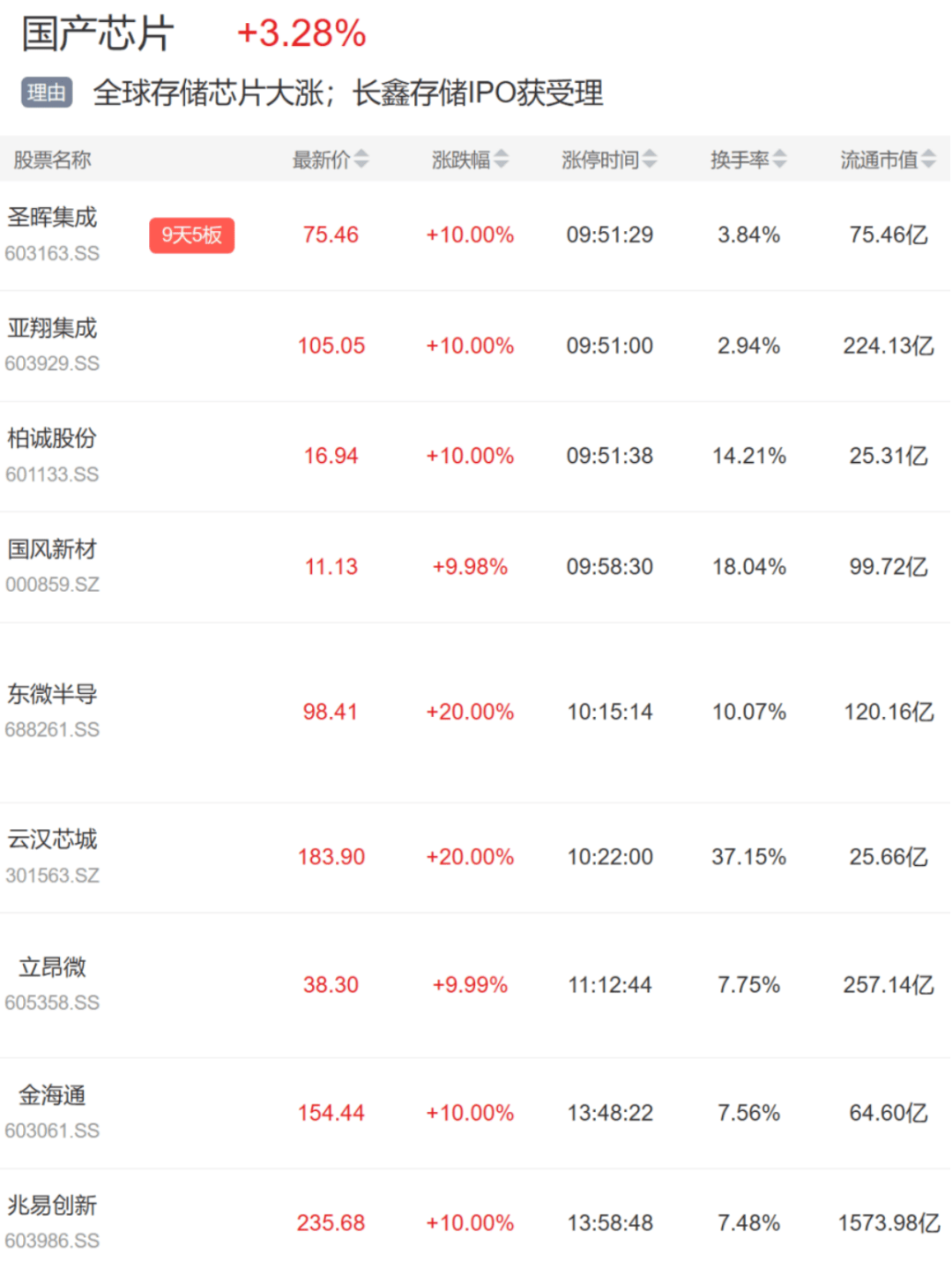Sort by 涨停时间 column
This screenshot has width=952, height=1261.
(609, 160)
